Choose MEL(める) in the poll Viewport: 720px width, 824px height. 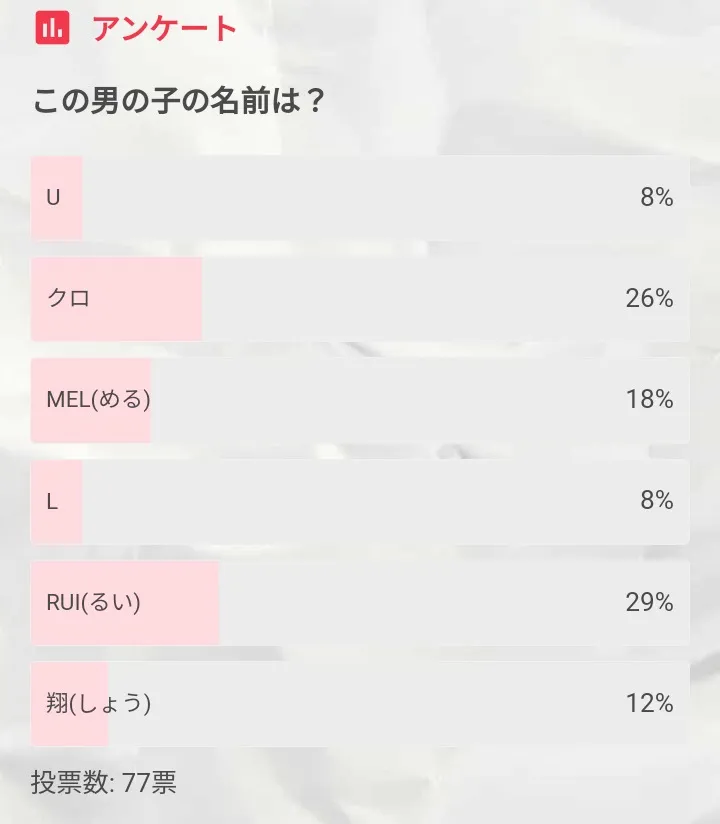point(360,400)
